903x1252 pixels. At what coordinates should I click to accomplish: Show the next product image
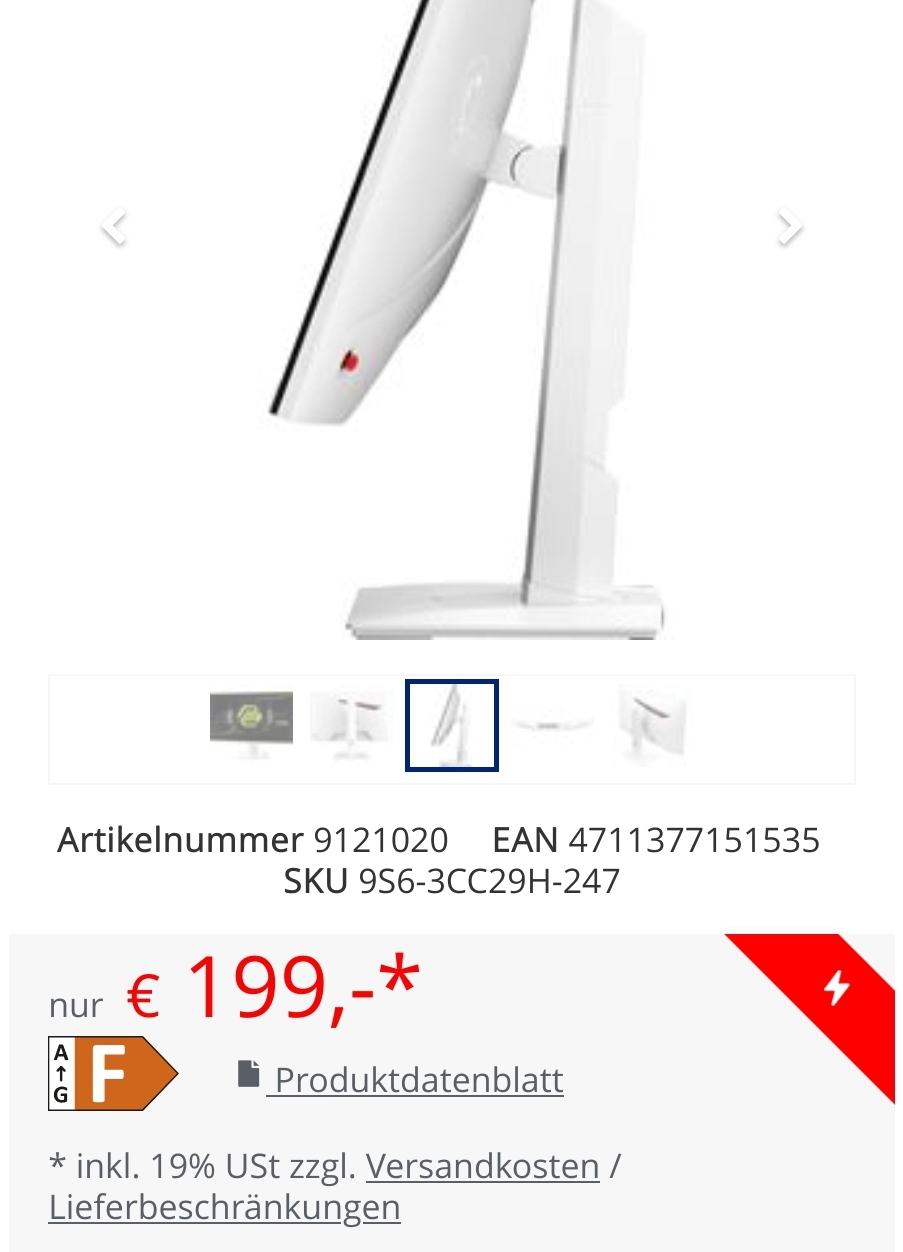pyautogui.click(x=789, y=227)
